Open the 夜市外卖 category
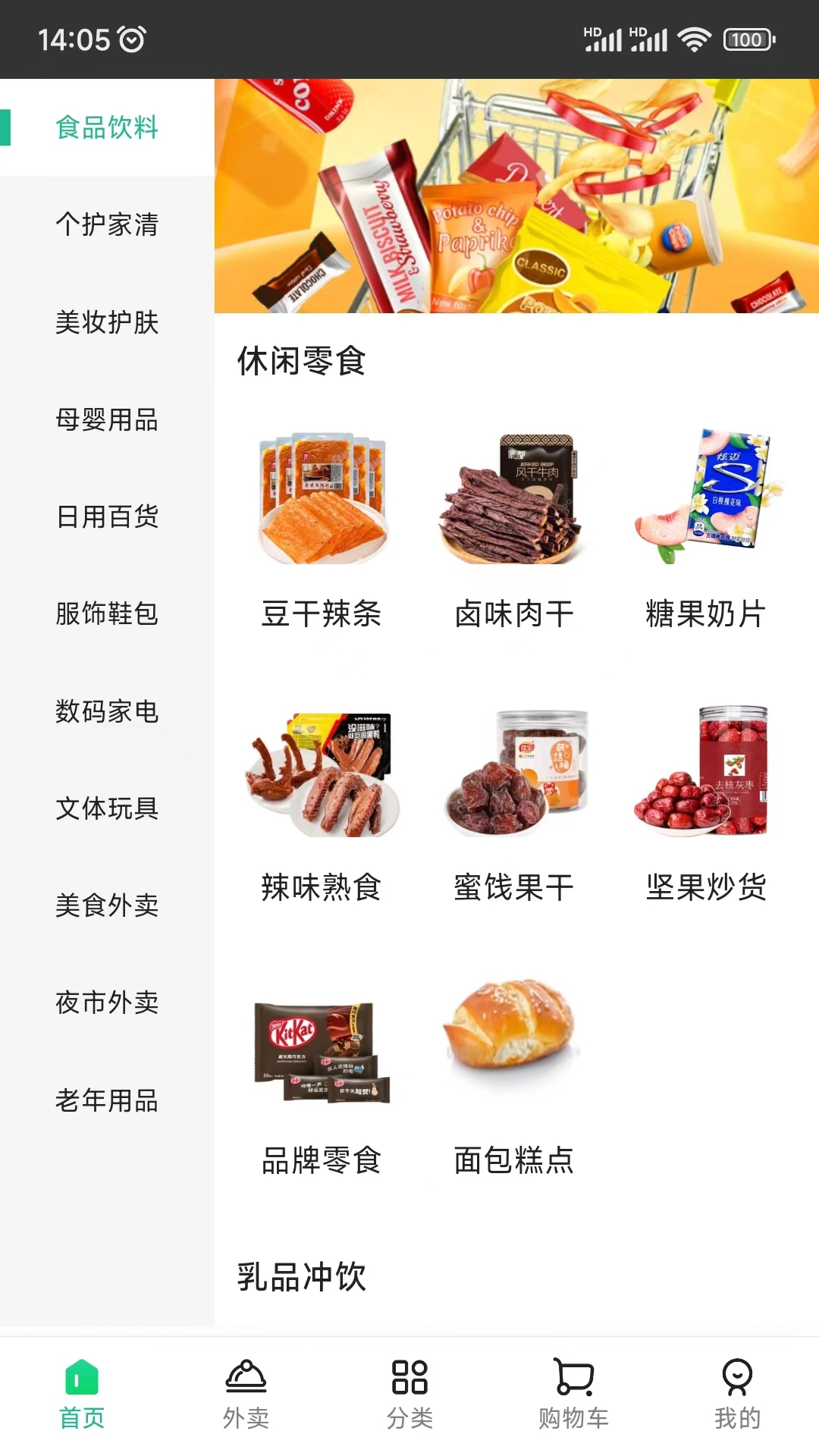The image size is (819, 1456). tap(107, 1003)
